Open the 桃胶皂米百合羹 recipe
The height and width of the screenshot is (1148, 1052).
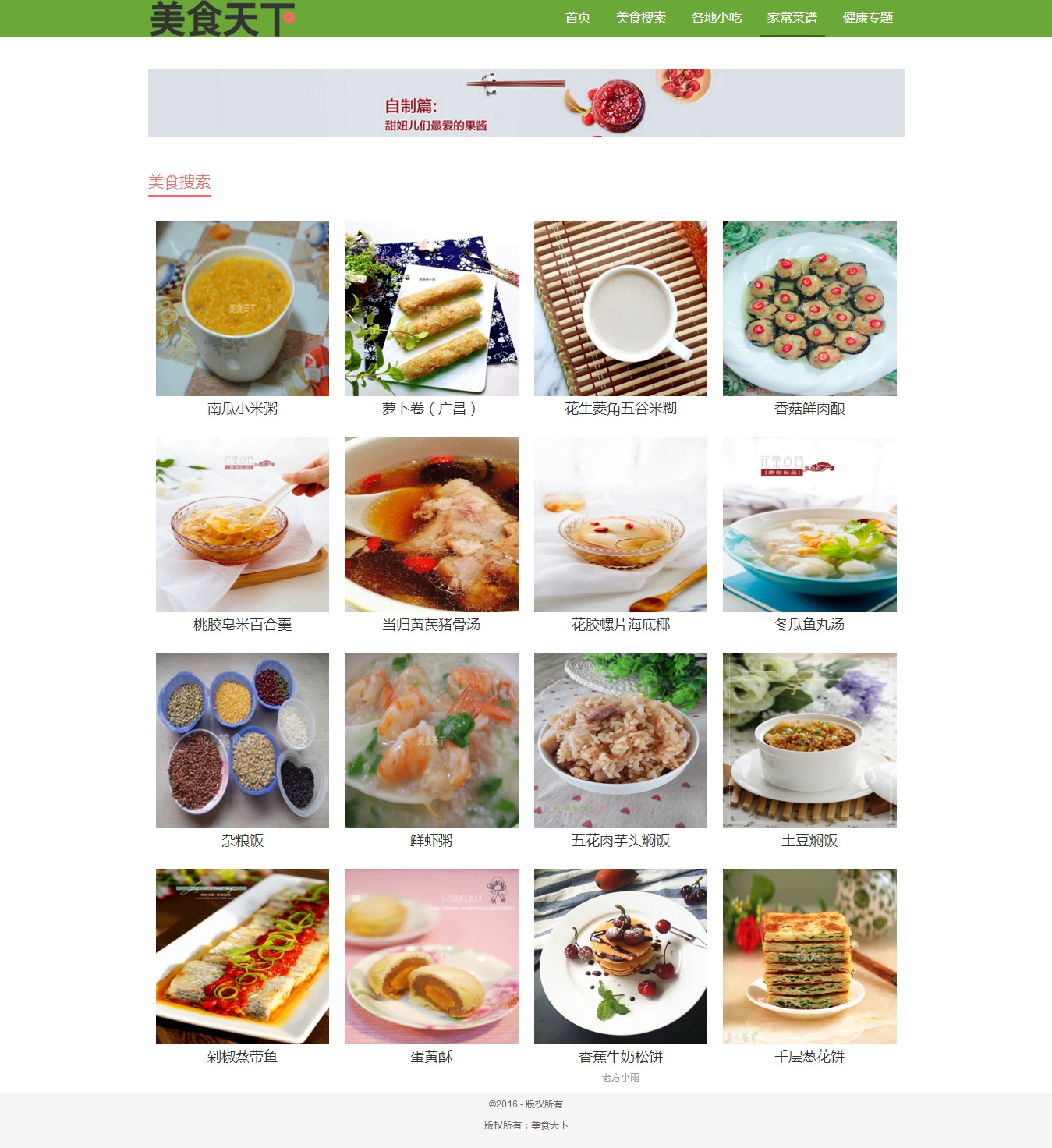243,525
